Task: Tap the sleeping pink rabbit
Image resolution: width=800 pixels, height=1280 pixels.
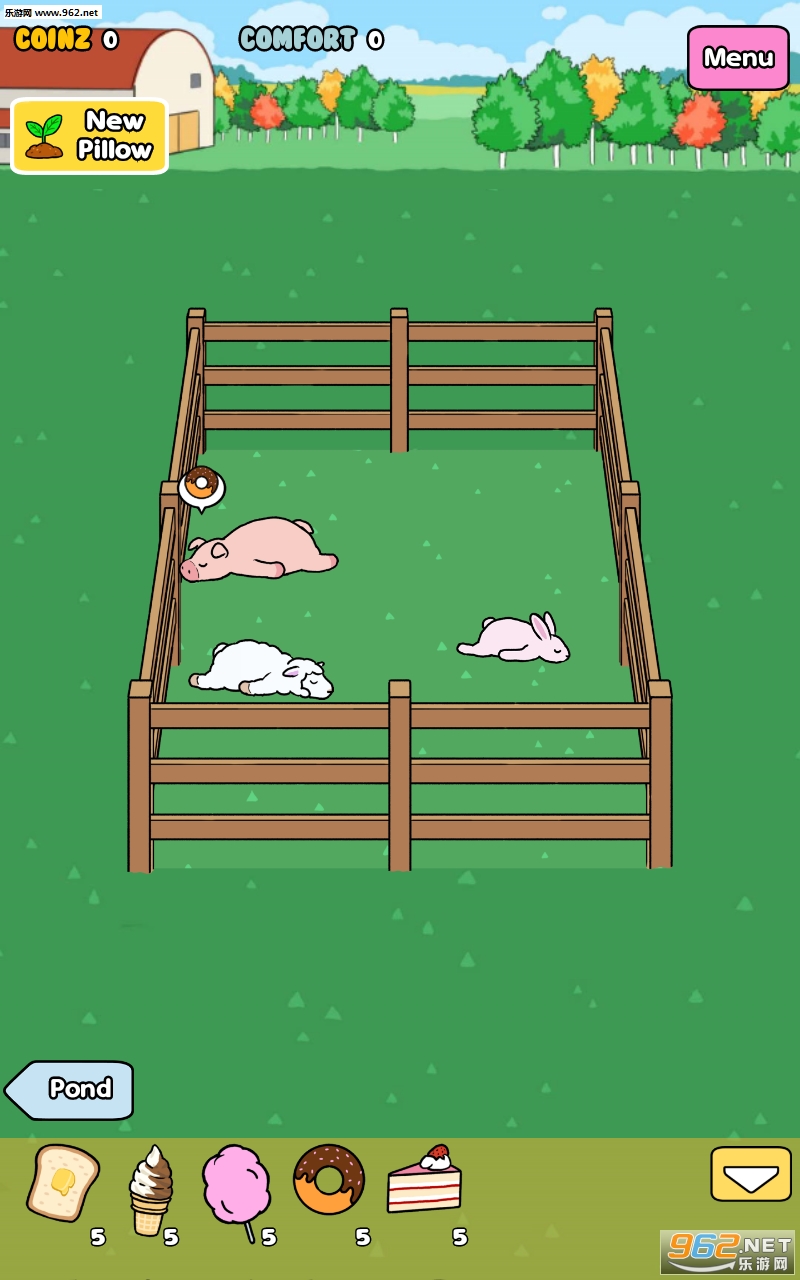Action: pyautogui.click(x=515, y=639)
